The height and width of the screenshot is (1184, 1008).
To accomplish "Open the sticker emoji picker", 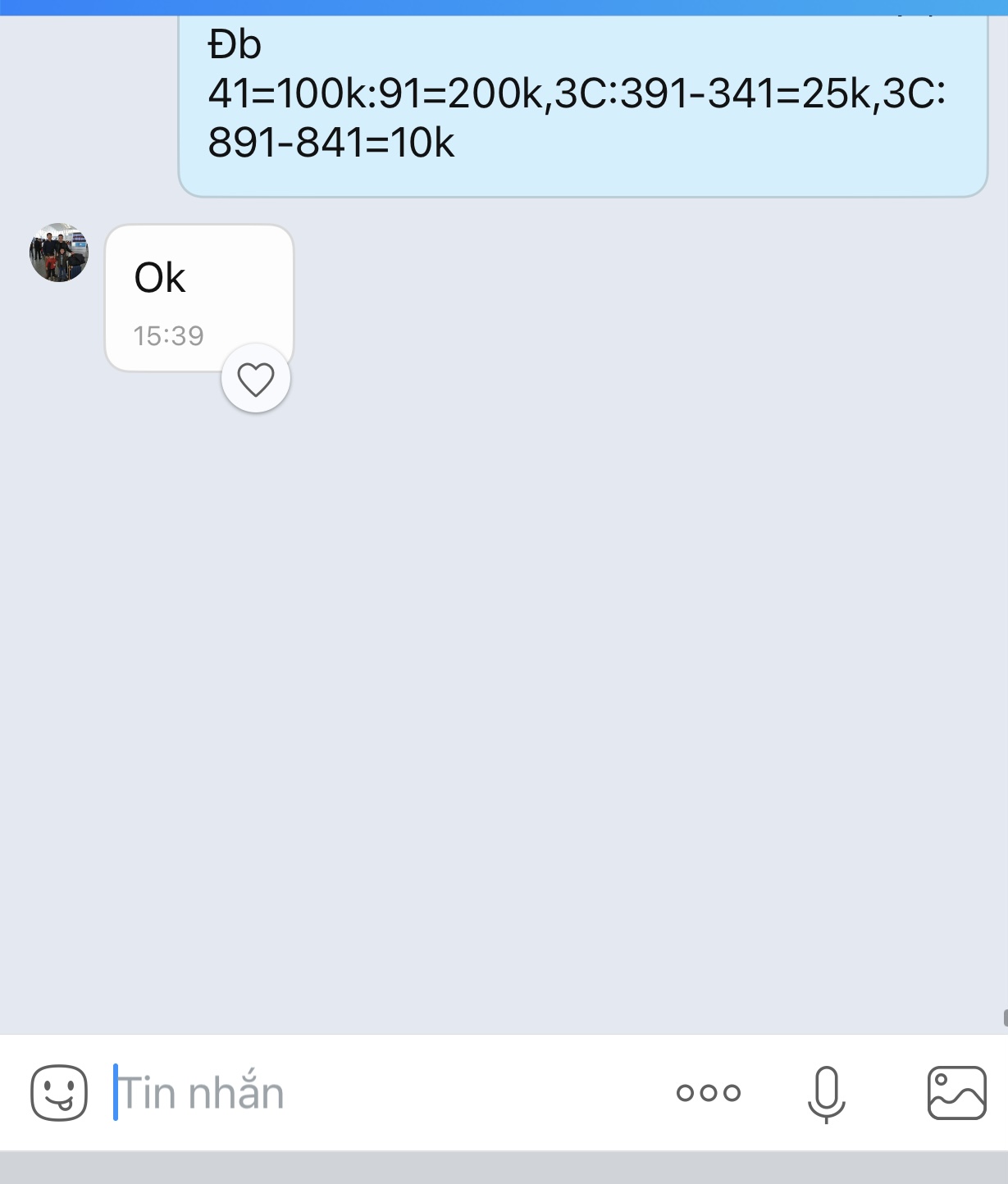I will point(59,1092).
